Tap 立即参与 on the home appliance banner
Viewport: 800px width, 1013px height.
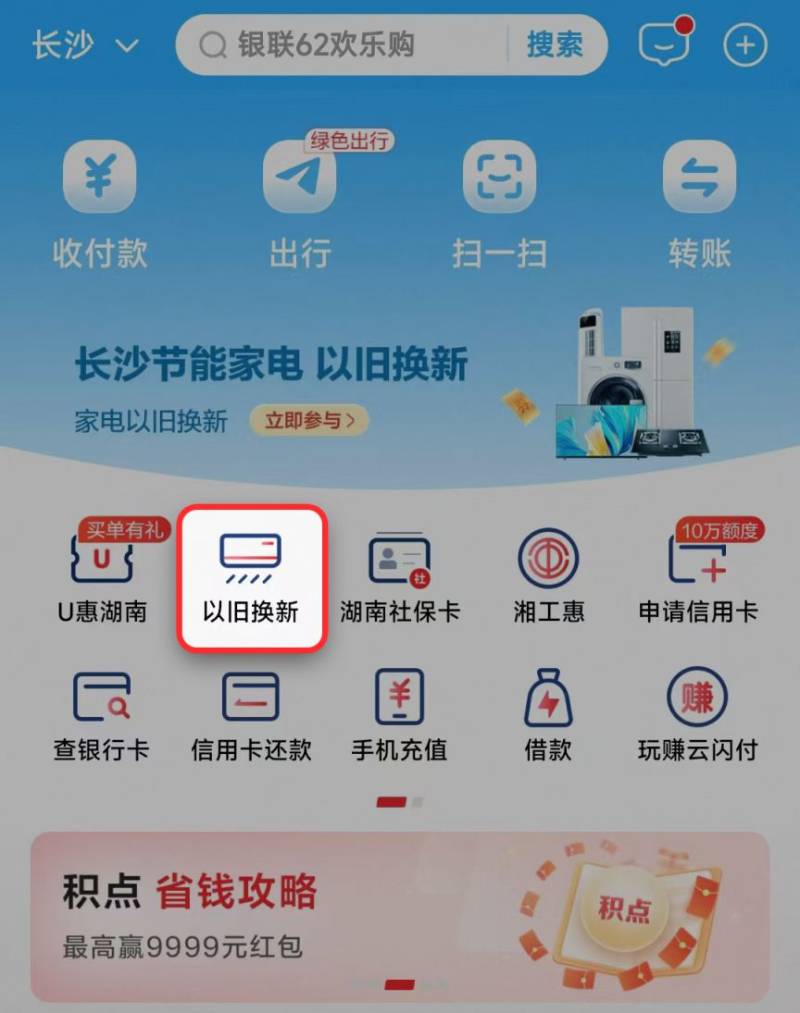pos(309,421)
